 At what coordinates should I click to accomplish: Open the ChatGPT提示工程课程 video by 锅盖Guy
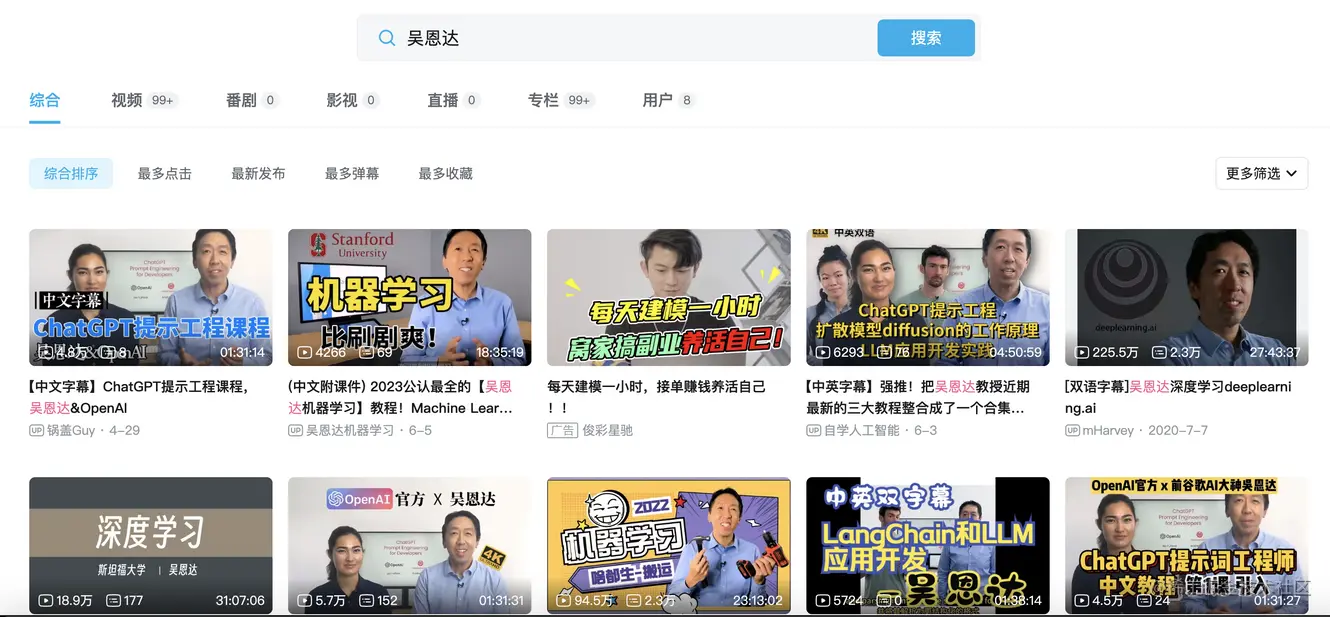(150, 297)
